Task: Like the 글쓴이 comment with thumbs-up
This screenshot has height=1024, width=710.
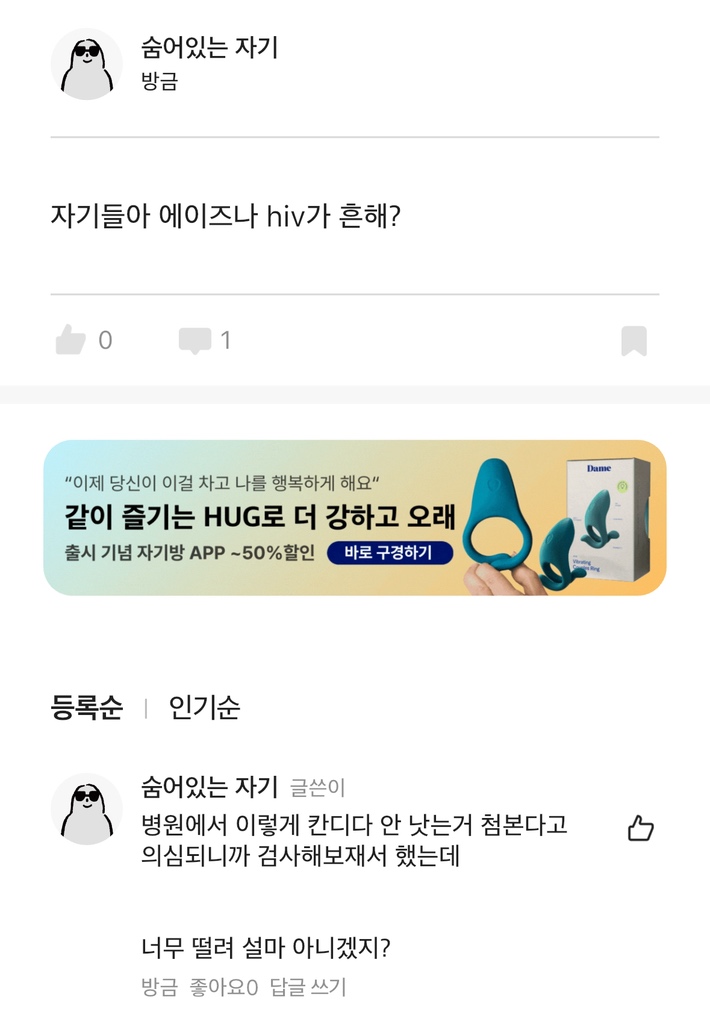Action: click(640, 827)
